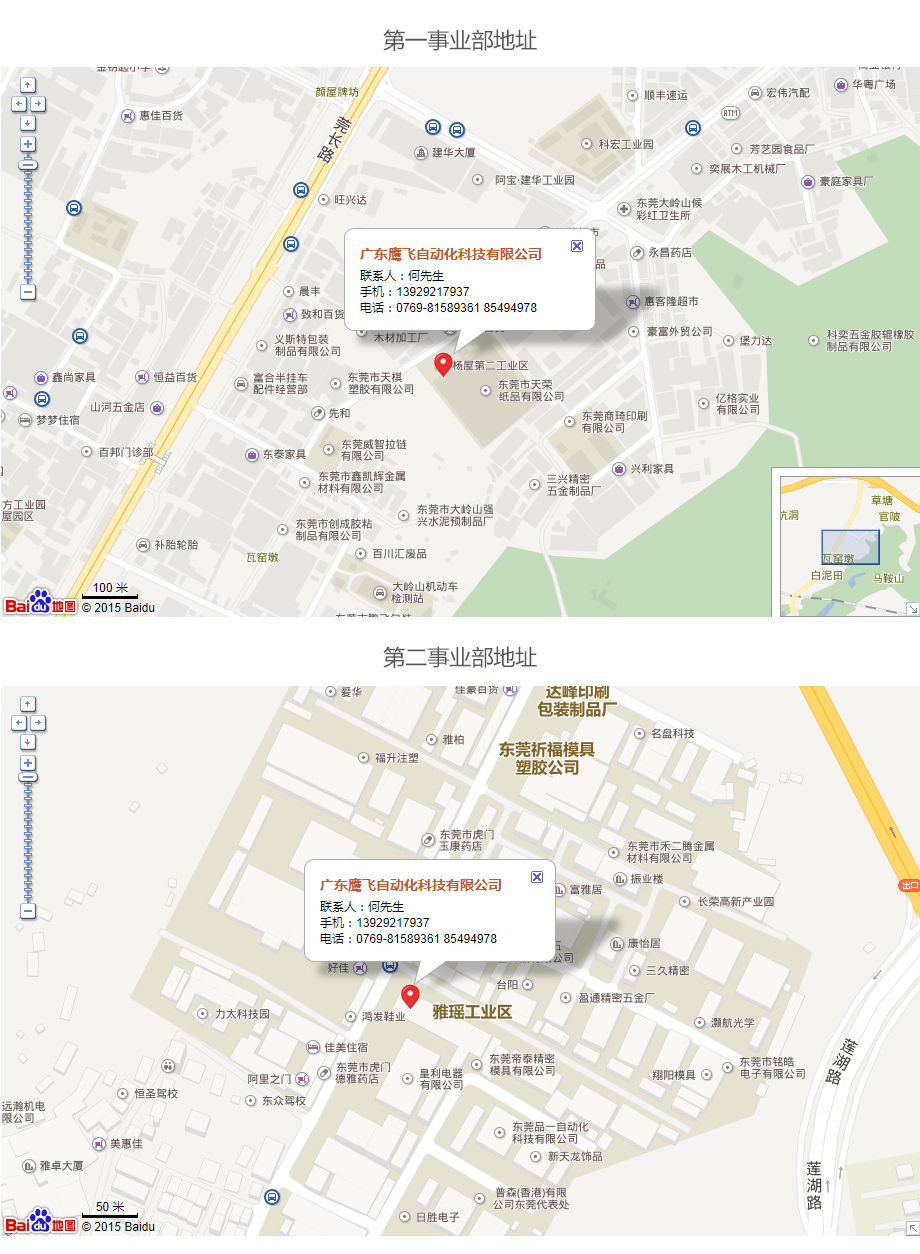Zoom in on the second division map
920x1254 pixels.
pos(28,763)
